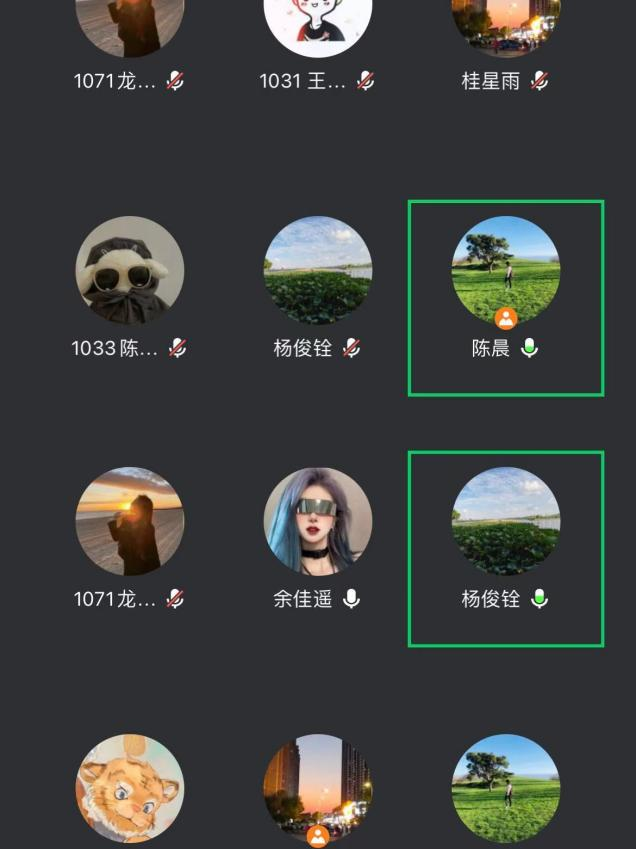View the muted participant 1033 陈…
The image size is (636, 849).
tap(130, 271)
